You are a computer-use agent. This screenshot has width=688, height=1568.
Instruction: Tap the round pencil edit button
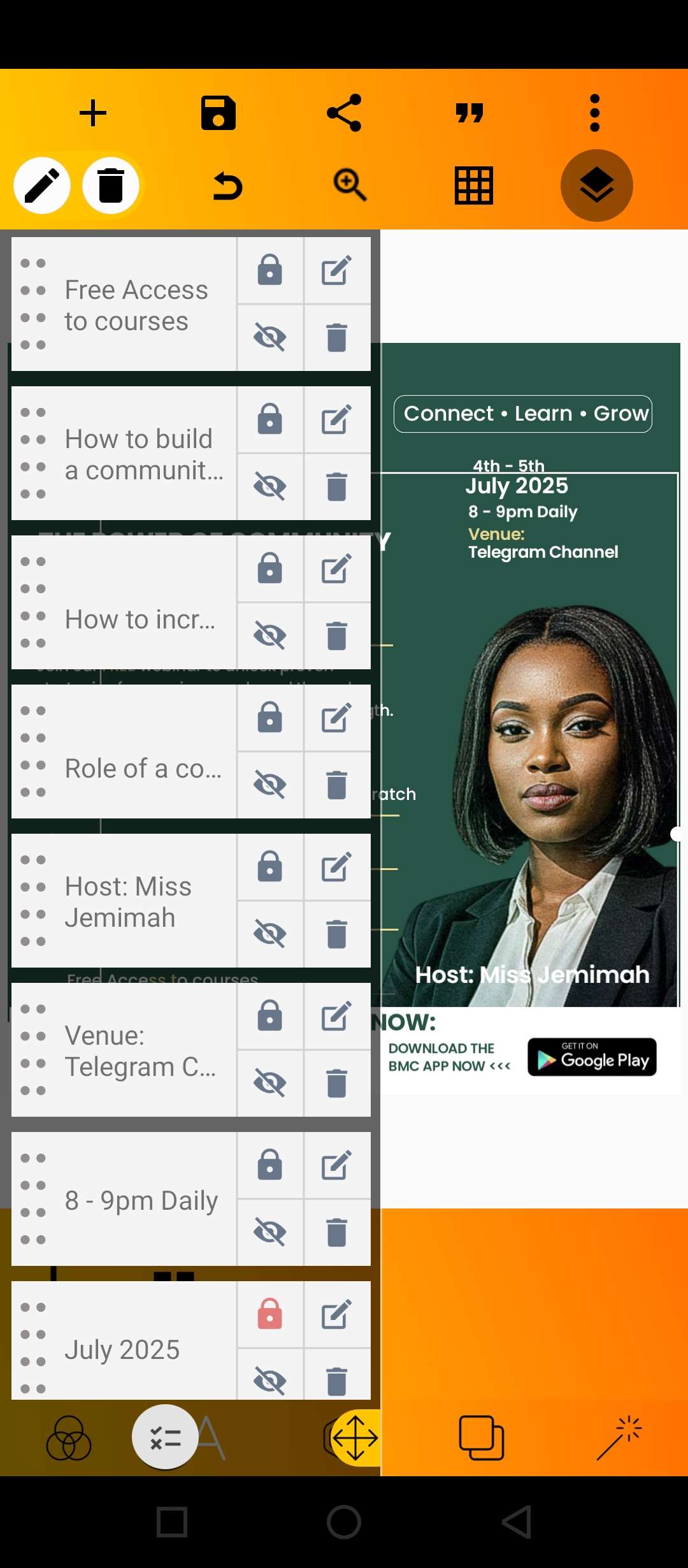(x=42, y=185)
